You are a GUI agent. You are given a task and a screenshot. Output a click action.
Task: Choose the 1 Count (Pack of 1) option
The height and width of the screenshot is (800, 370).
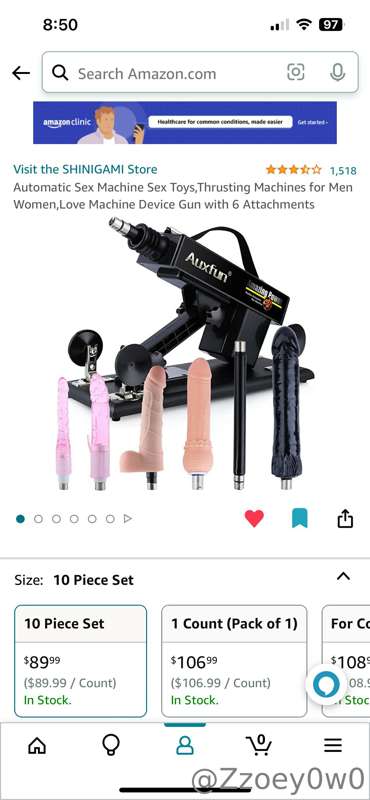[234, 661]
